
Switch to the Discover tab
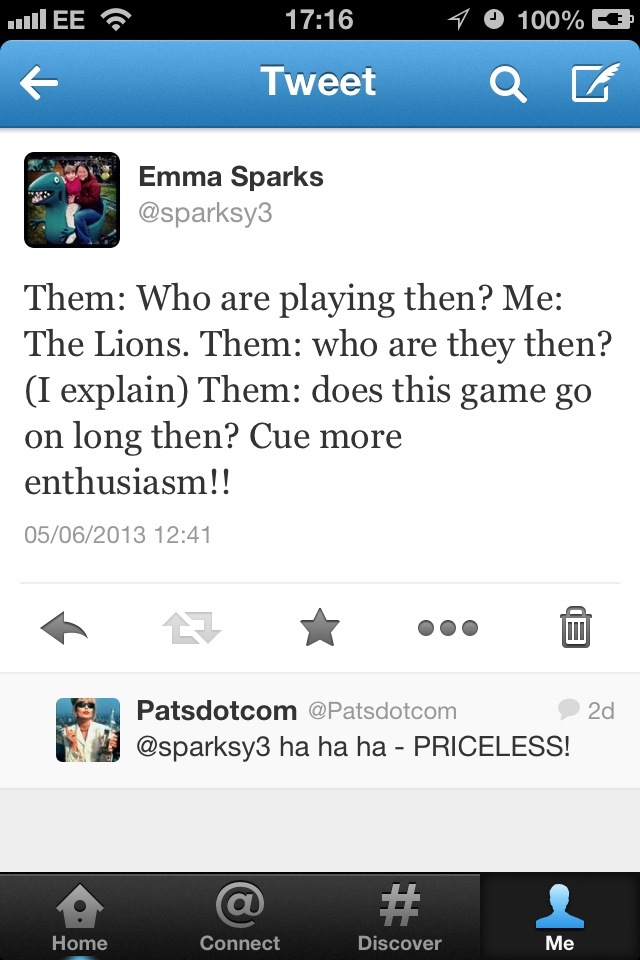pos(400,918)
